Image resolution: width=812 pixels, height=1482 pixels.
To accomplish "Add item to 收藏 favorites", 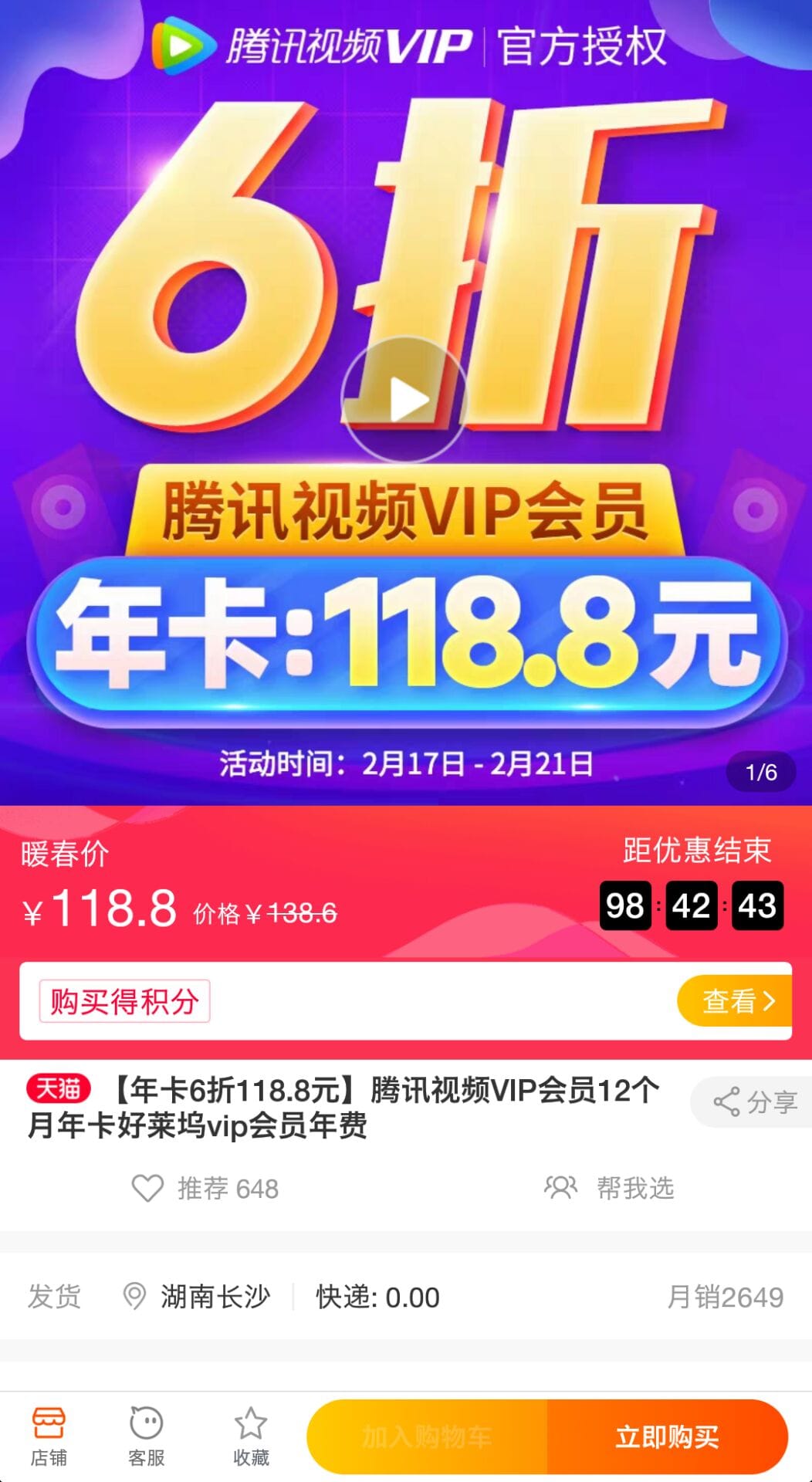I will click(x=251, y=1436).
